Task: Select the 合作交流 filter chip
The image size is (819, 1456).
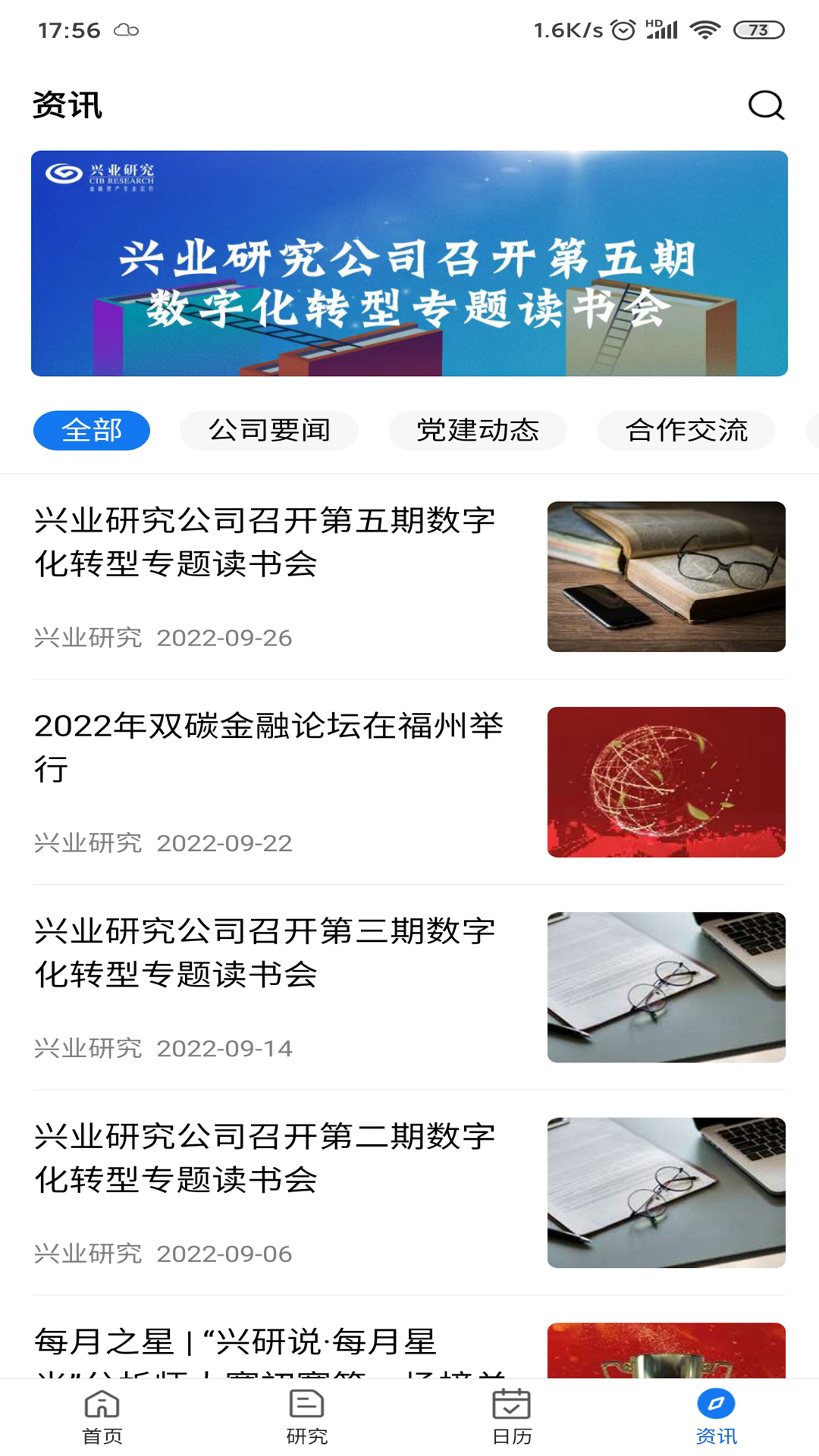Action: (x=686, y=430)
